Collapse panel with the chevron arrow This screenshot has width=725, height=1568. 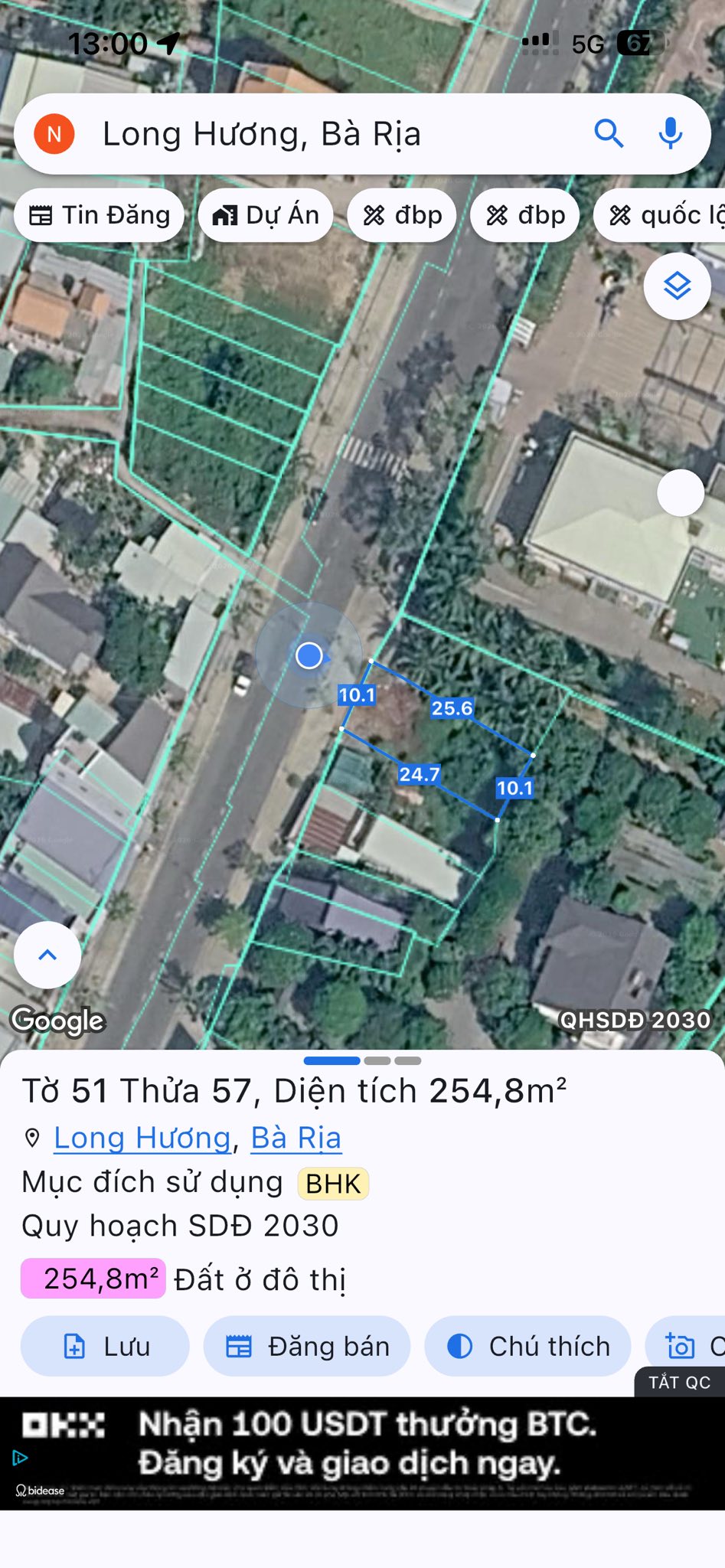coord(47,954)
